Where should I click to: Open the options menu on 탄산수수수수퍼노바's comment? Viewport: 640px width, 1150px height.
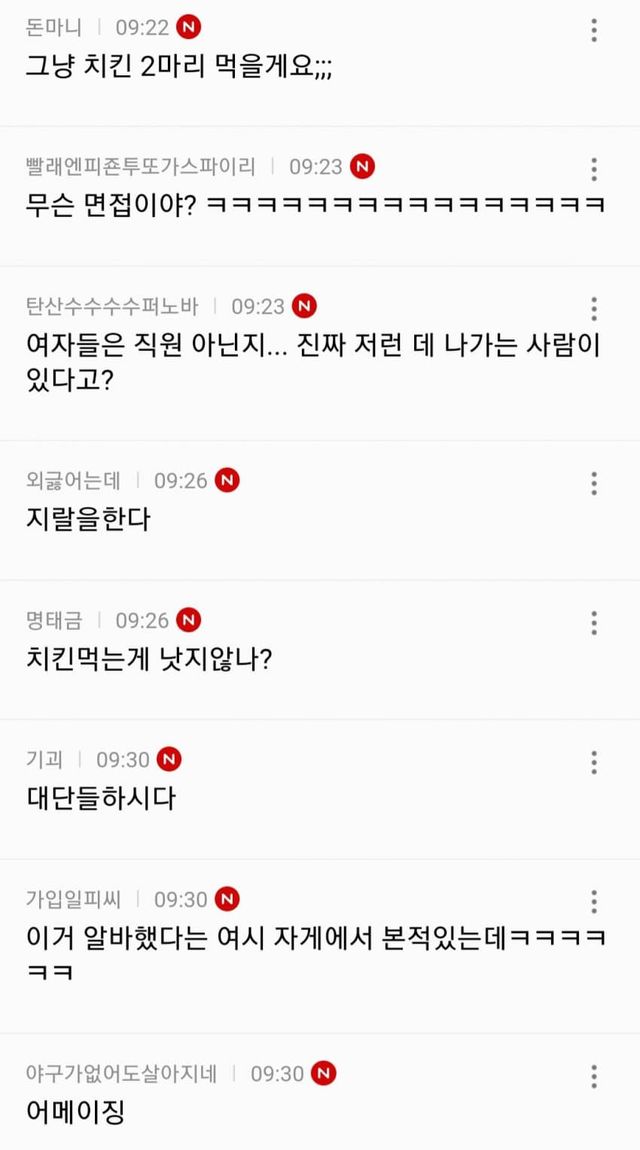(x=594, y=309)
